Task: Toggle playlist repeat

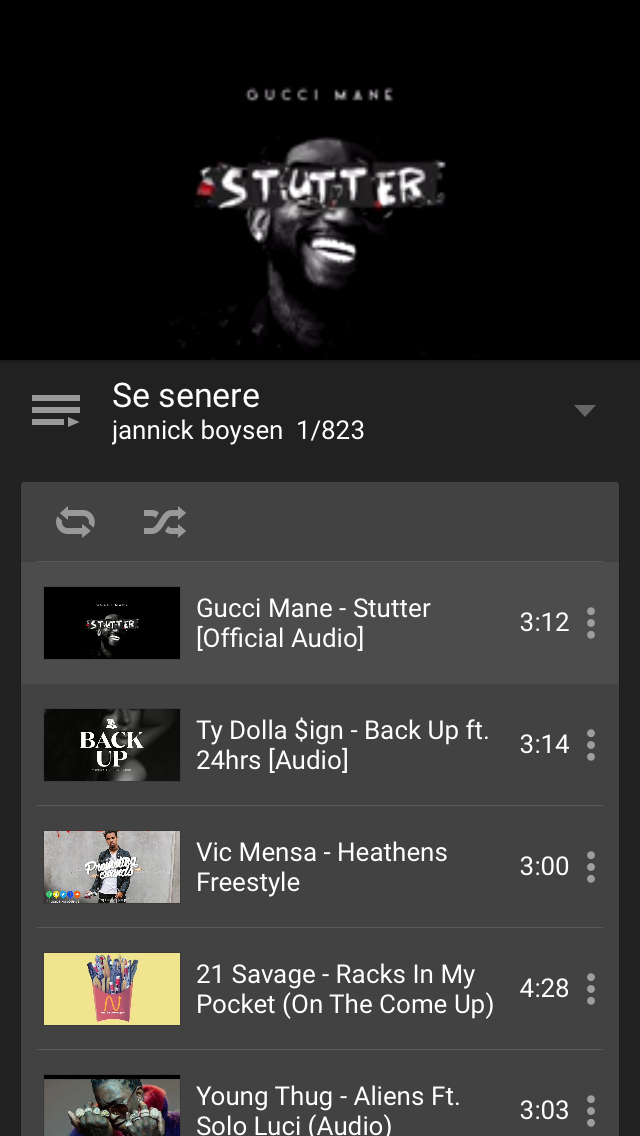Action: (x=75, y=522)
